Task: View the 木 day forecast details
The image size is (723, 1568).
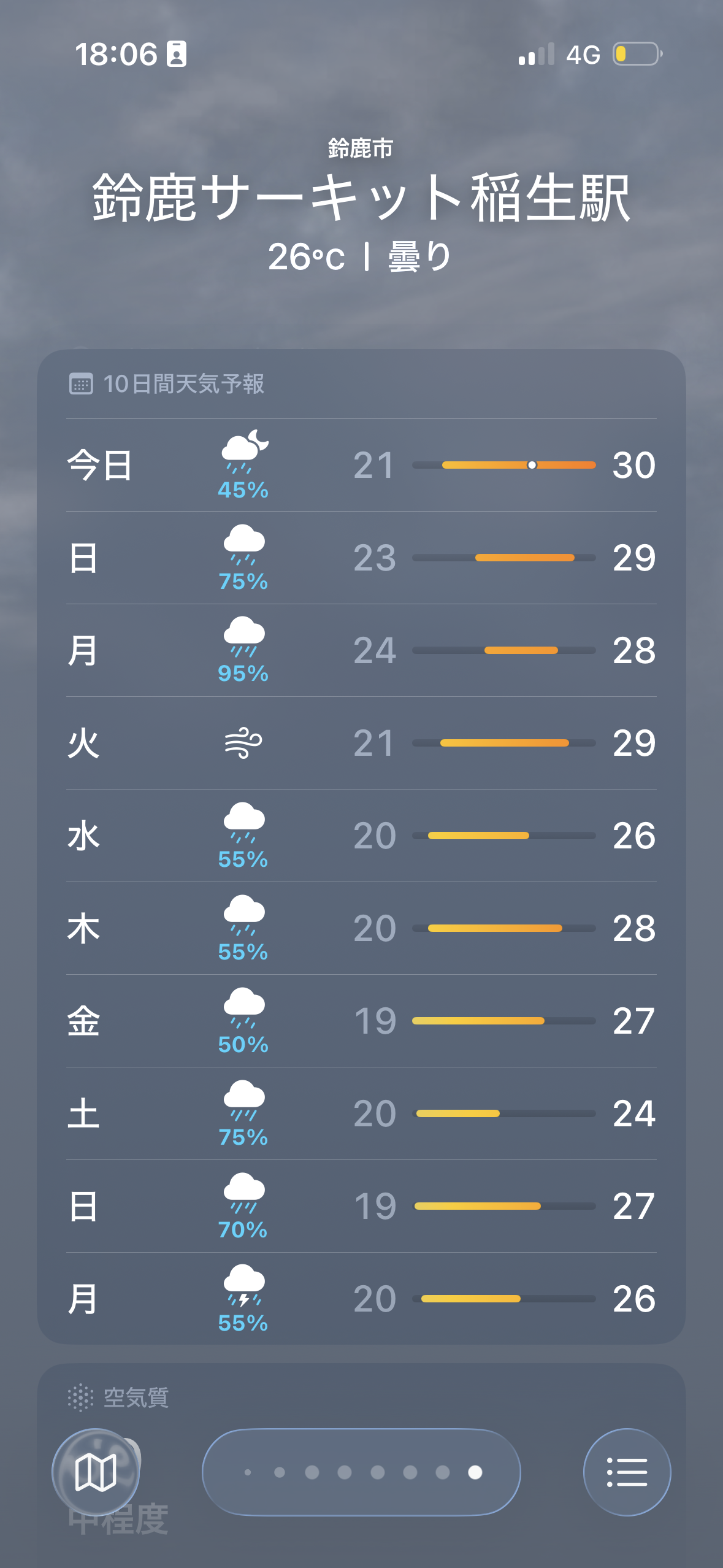Action: click(361, 928)
